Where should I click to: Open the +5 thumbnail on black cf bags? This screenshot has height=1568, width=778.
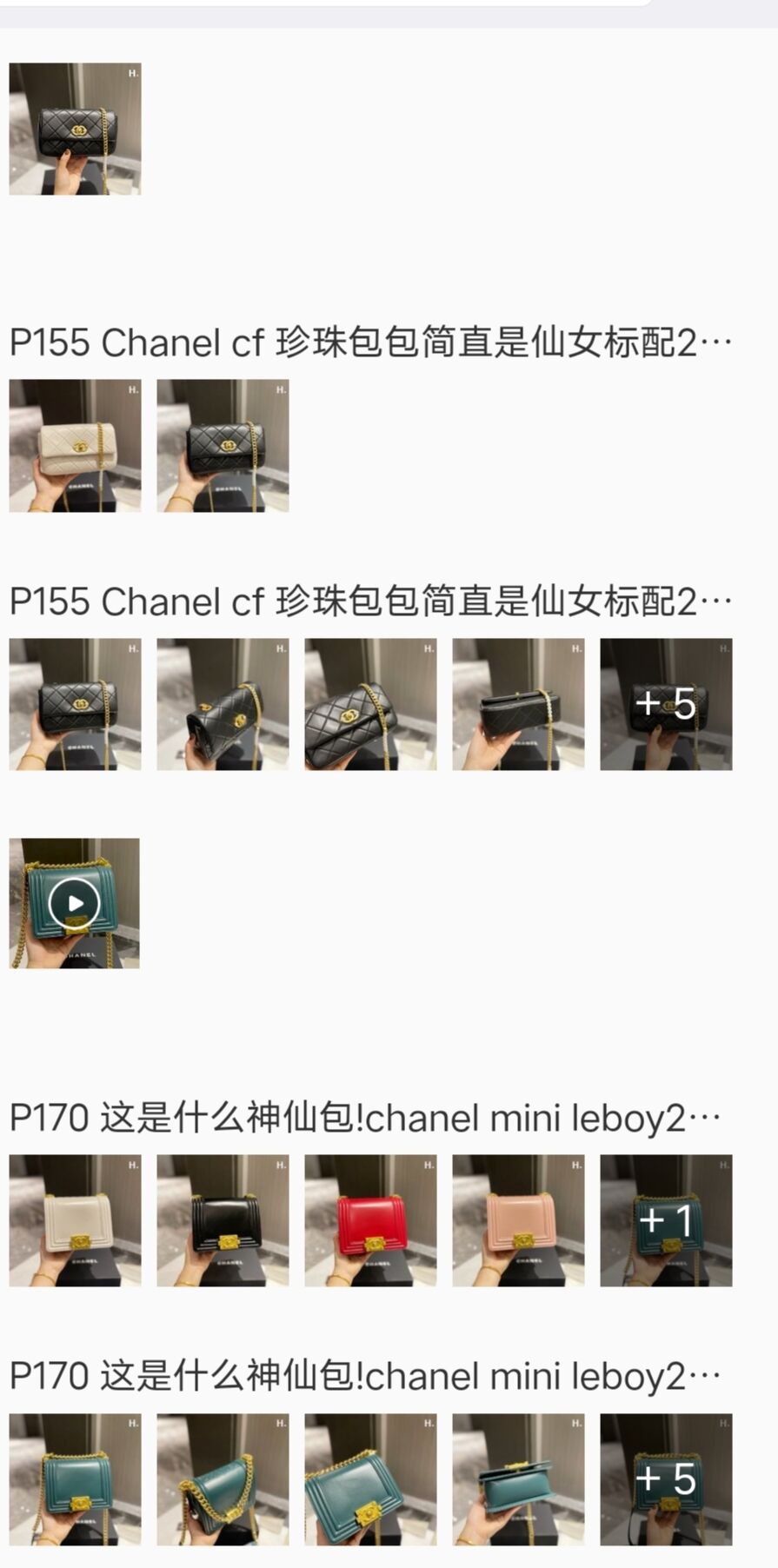tap(666, 704)
